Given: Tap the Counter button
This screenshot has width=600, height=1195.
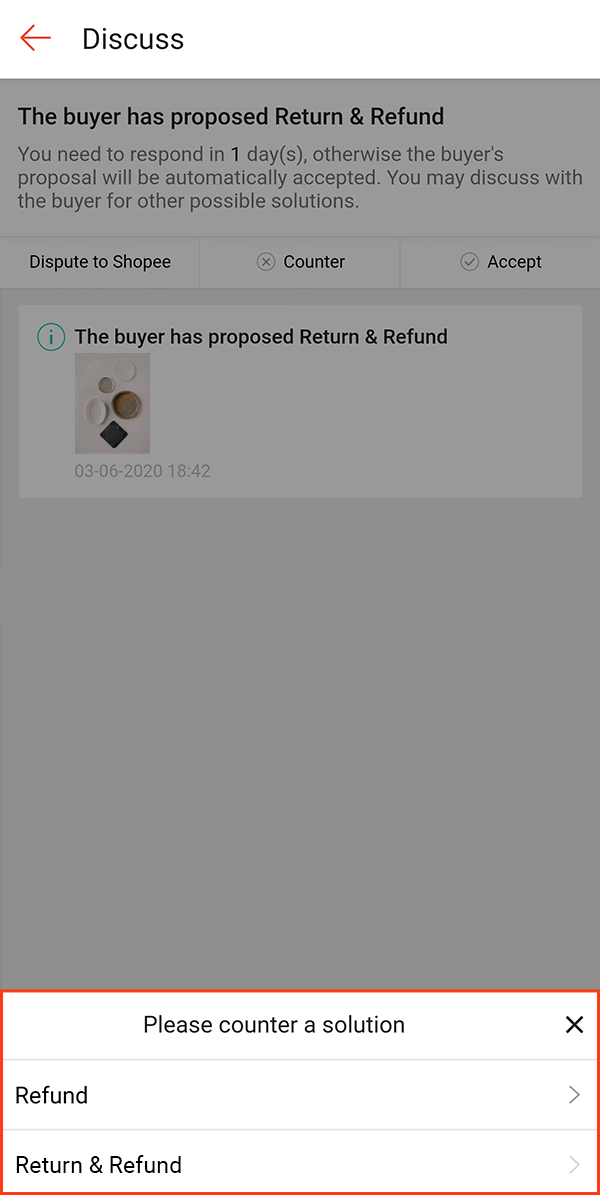Looking at the screenshot, I should pos(300,262).
